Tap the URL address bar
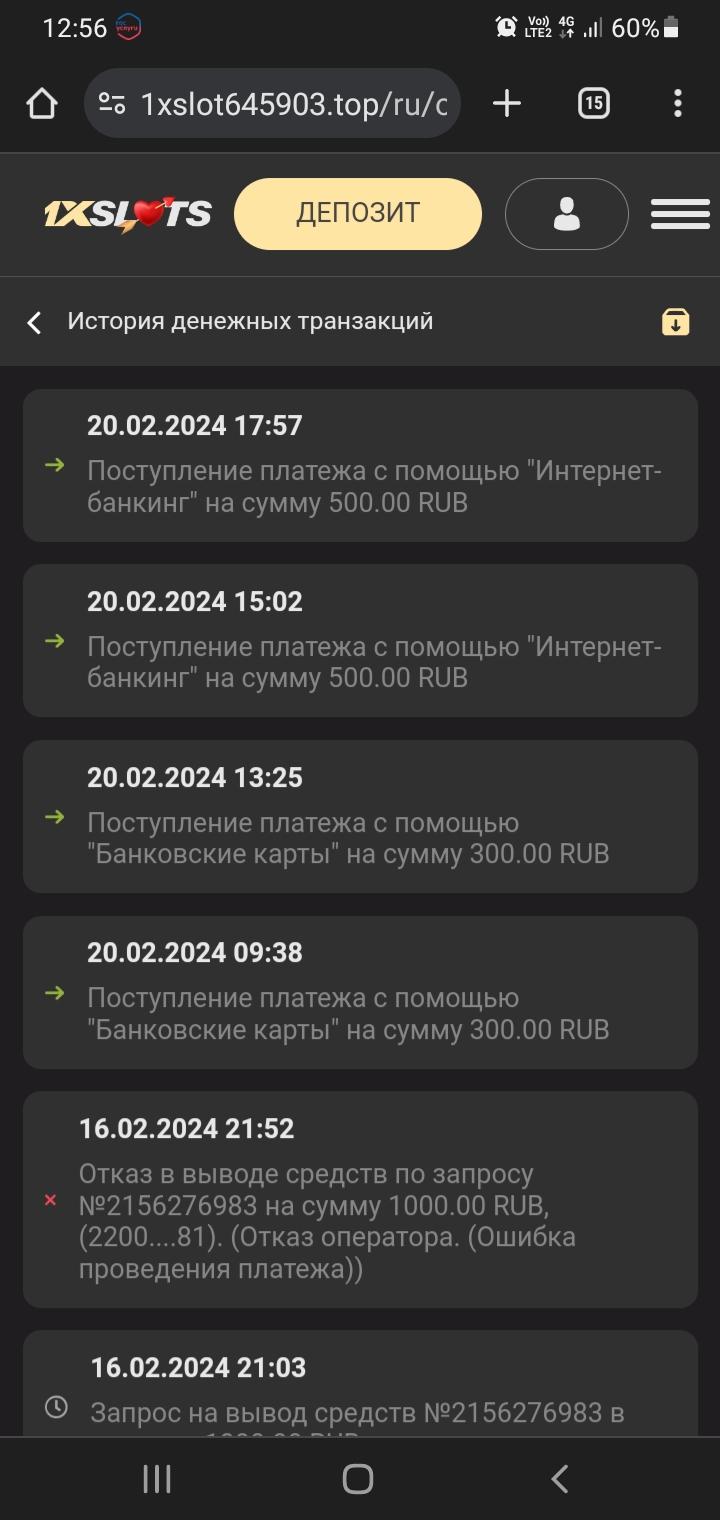 click(290, 103)
